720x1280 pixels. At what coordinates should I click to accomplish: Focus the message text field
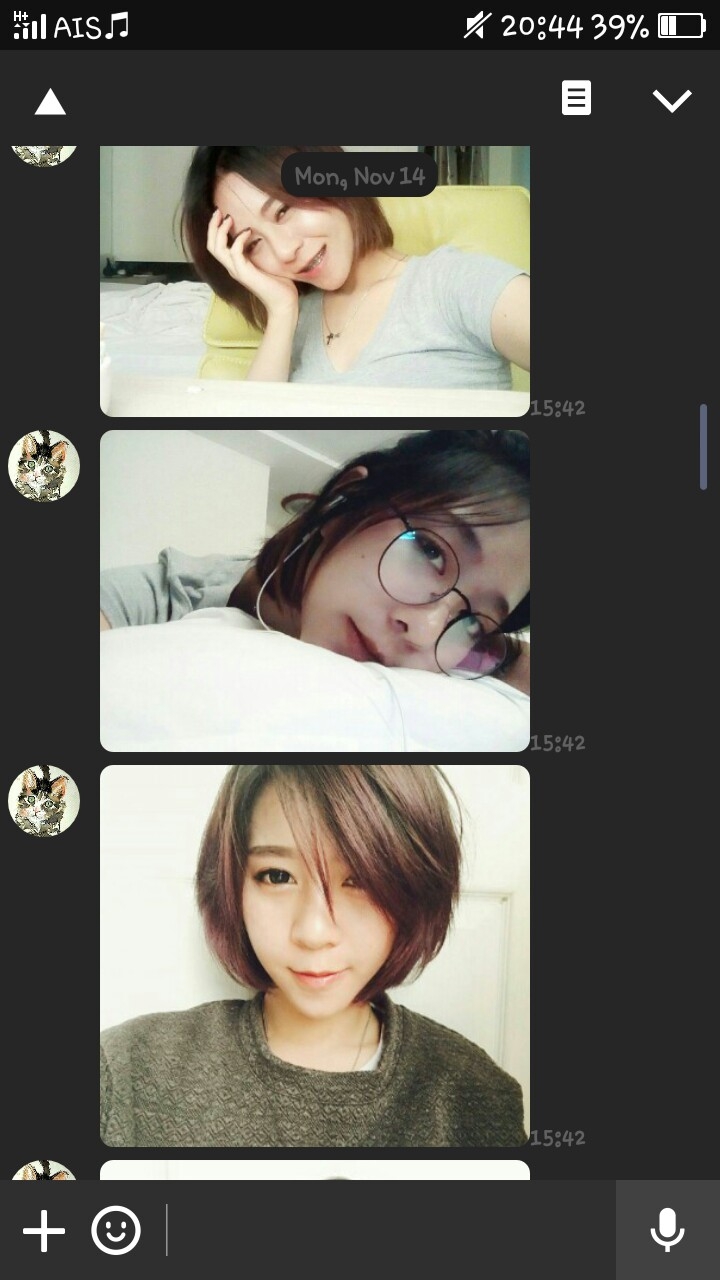click(390, 1230)
